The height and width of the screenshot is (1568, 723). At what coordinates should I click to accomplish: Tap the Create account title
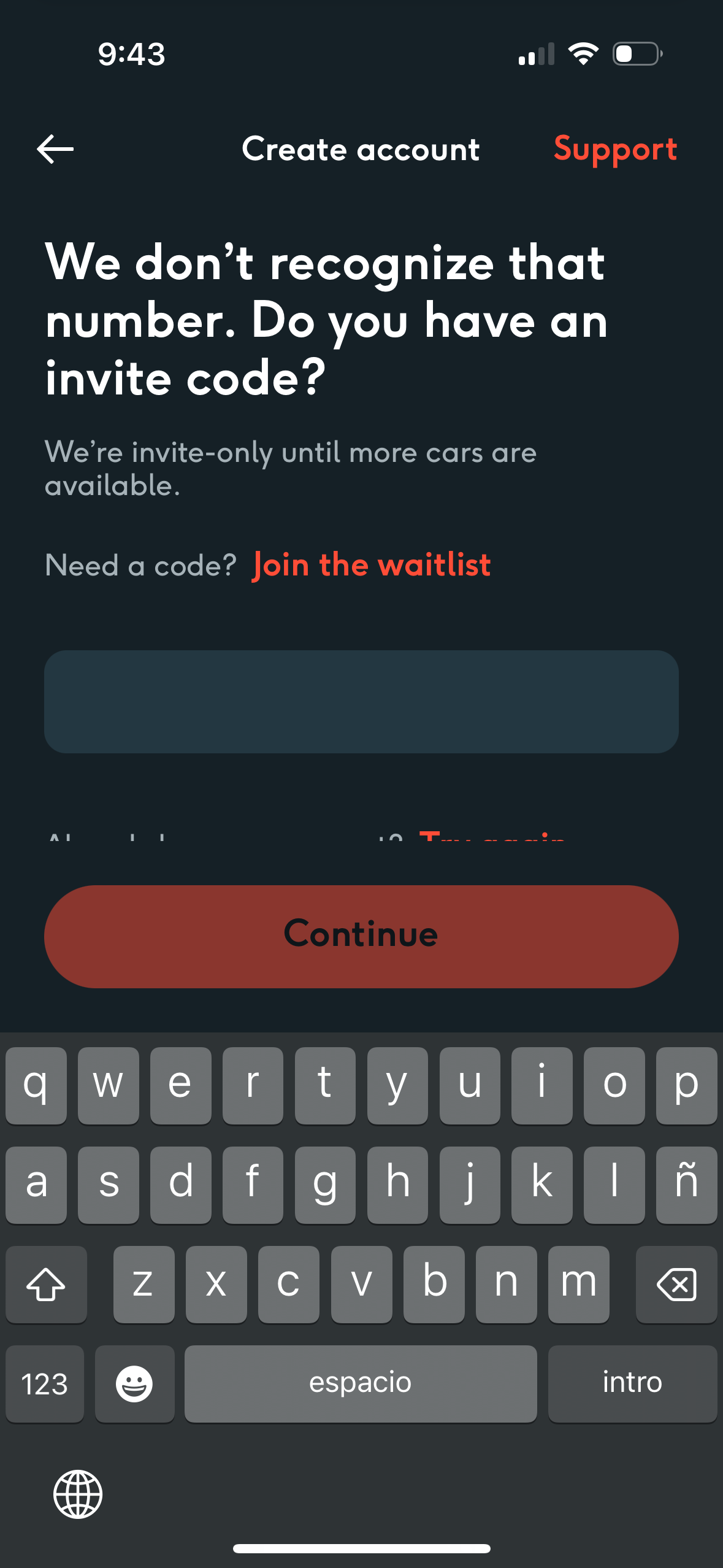tap(361, 149)
